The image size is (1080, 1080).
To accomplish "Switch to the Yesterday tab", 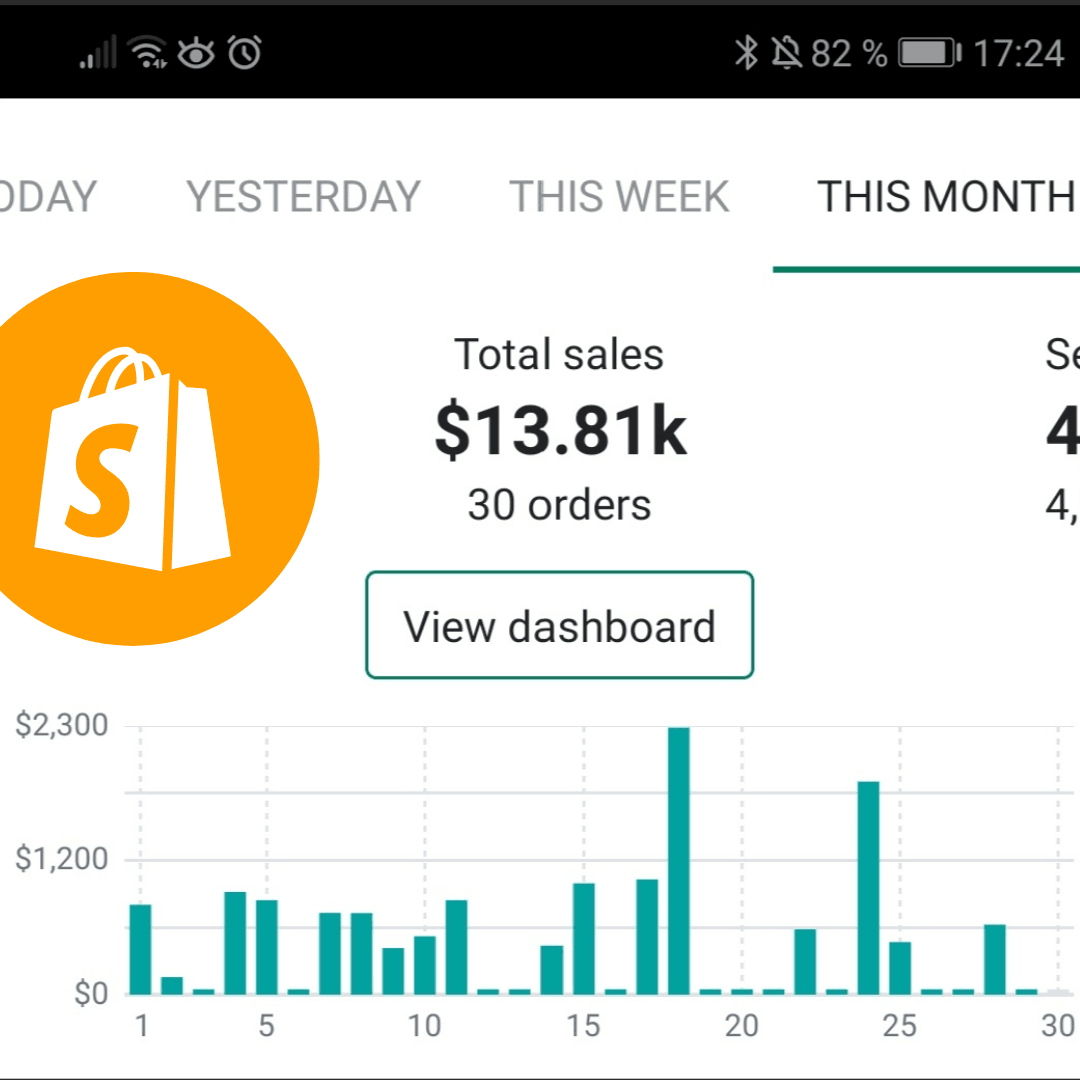I will tap(304, 197).
